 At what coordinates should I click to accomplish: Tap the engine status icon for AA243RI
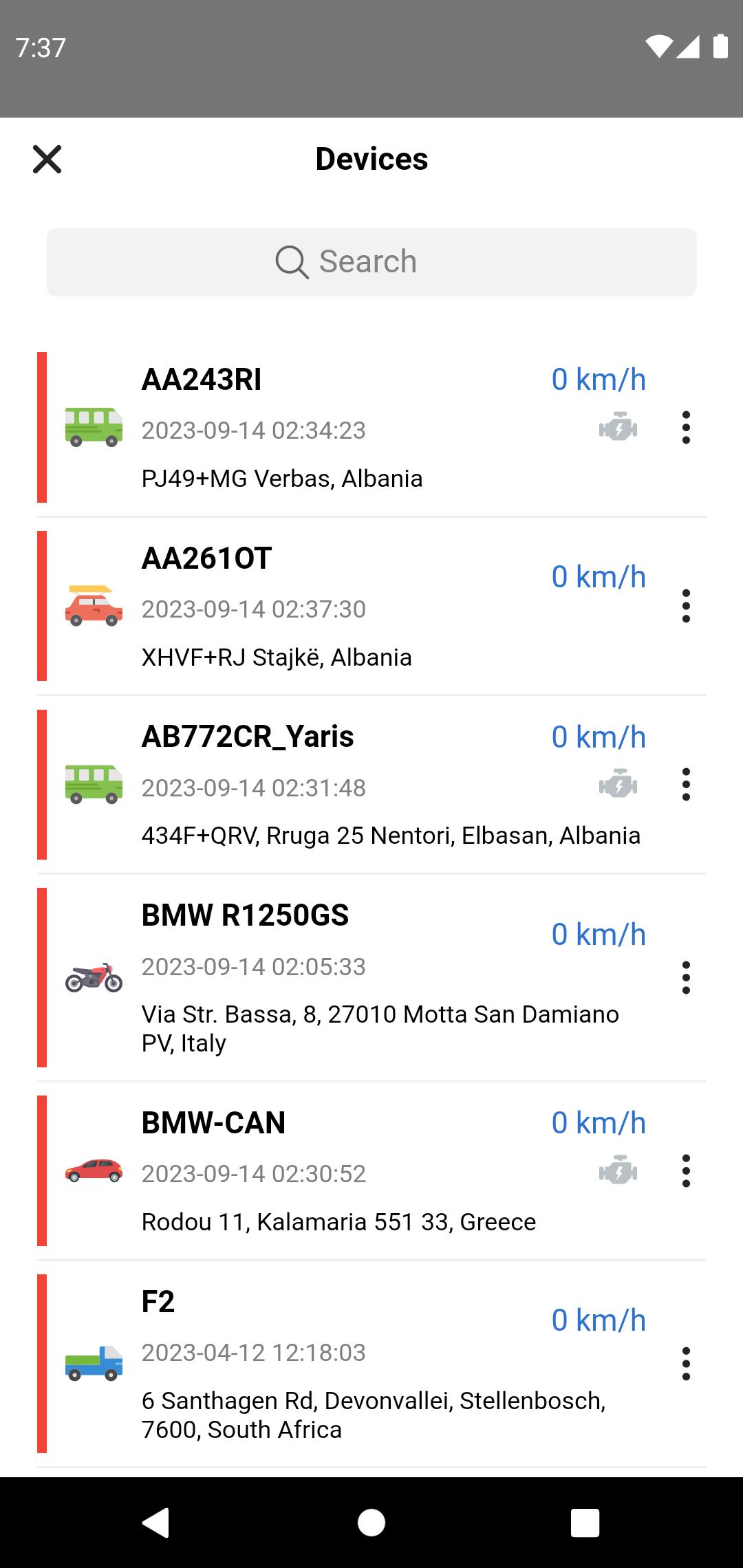[618, 427]
